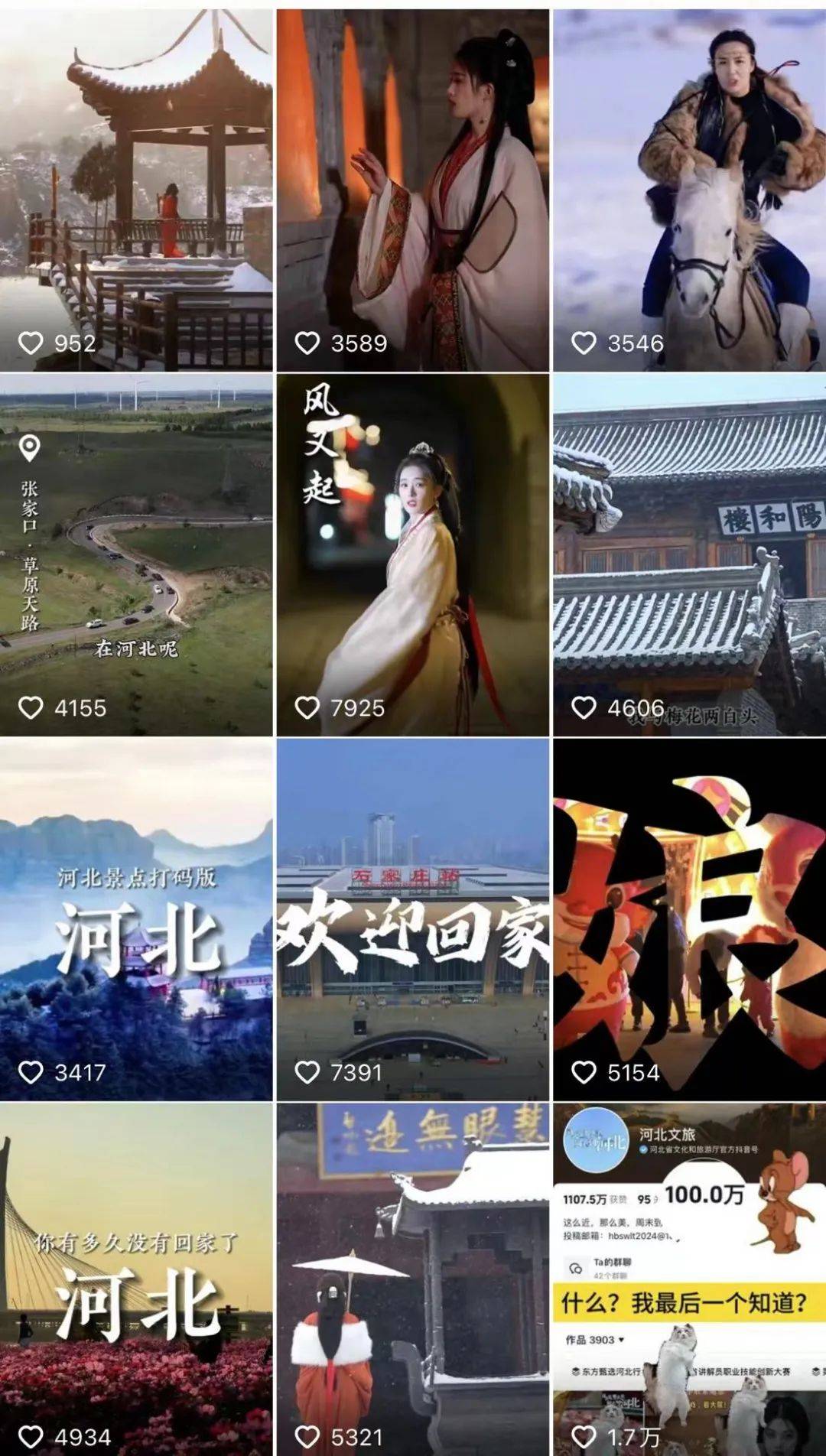This screenshot has height=1456, width=826.
Task: Open the snowy pavilion video with 952 likes
Action: [136, 190]
